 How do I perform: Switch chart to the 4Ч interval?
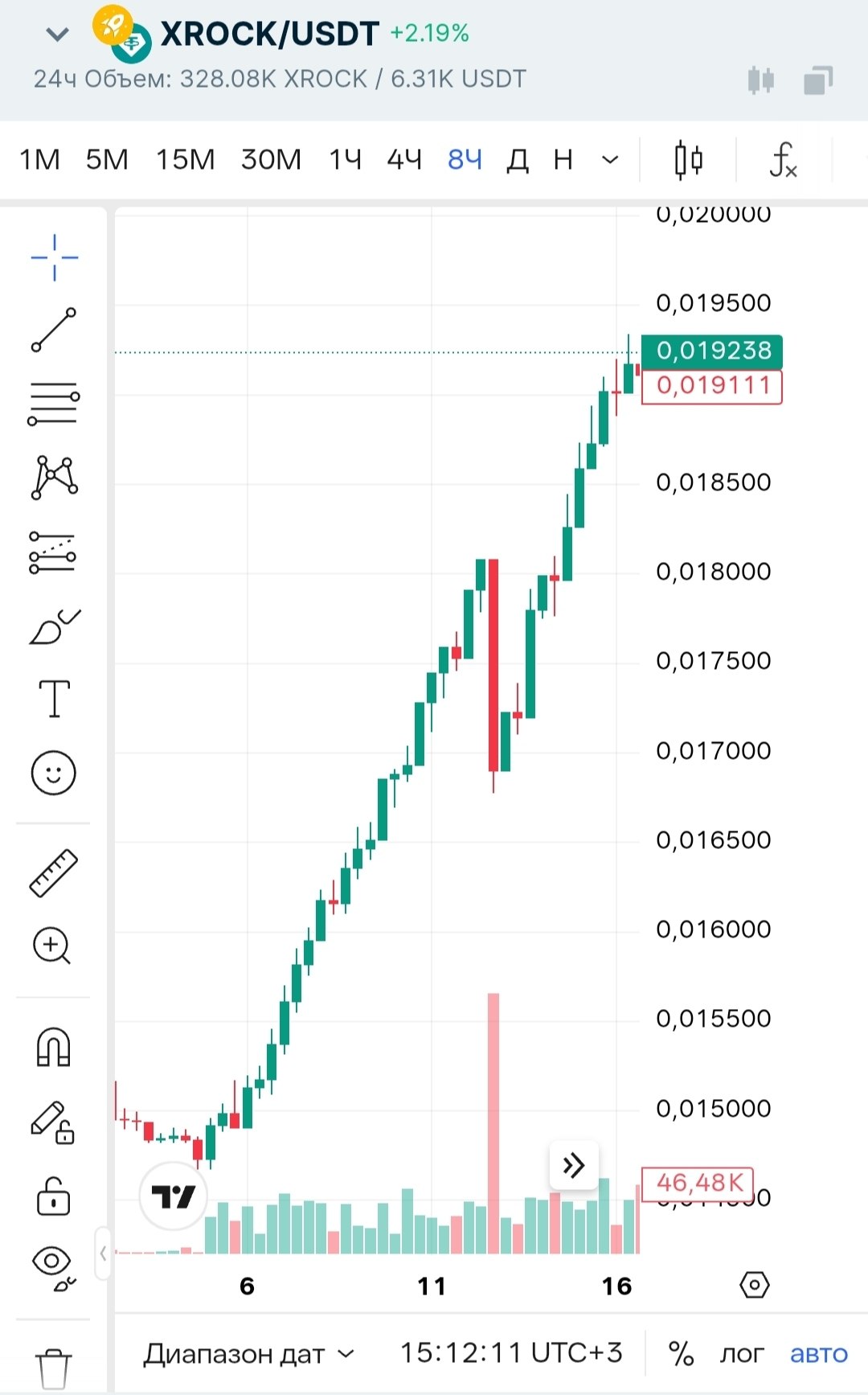coord(404,159)
